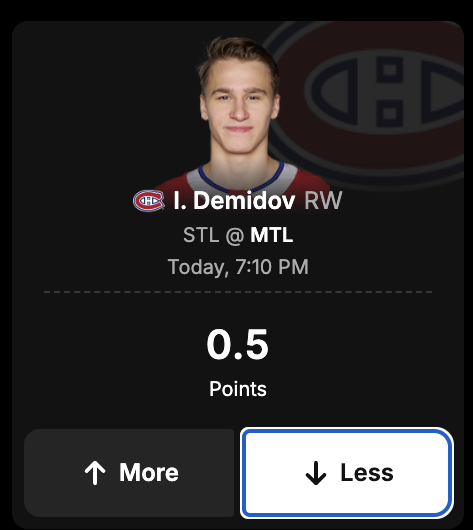Select Less for I. Demidov's points
The height and width of the screenshot is (530, 473).
point(347,473)
